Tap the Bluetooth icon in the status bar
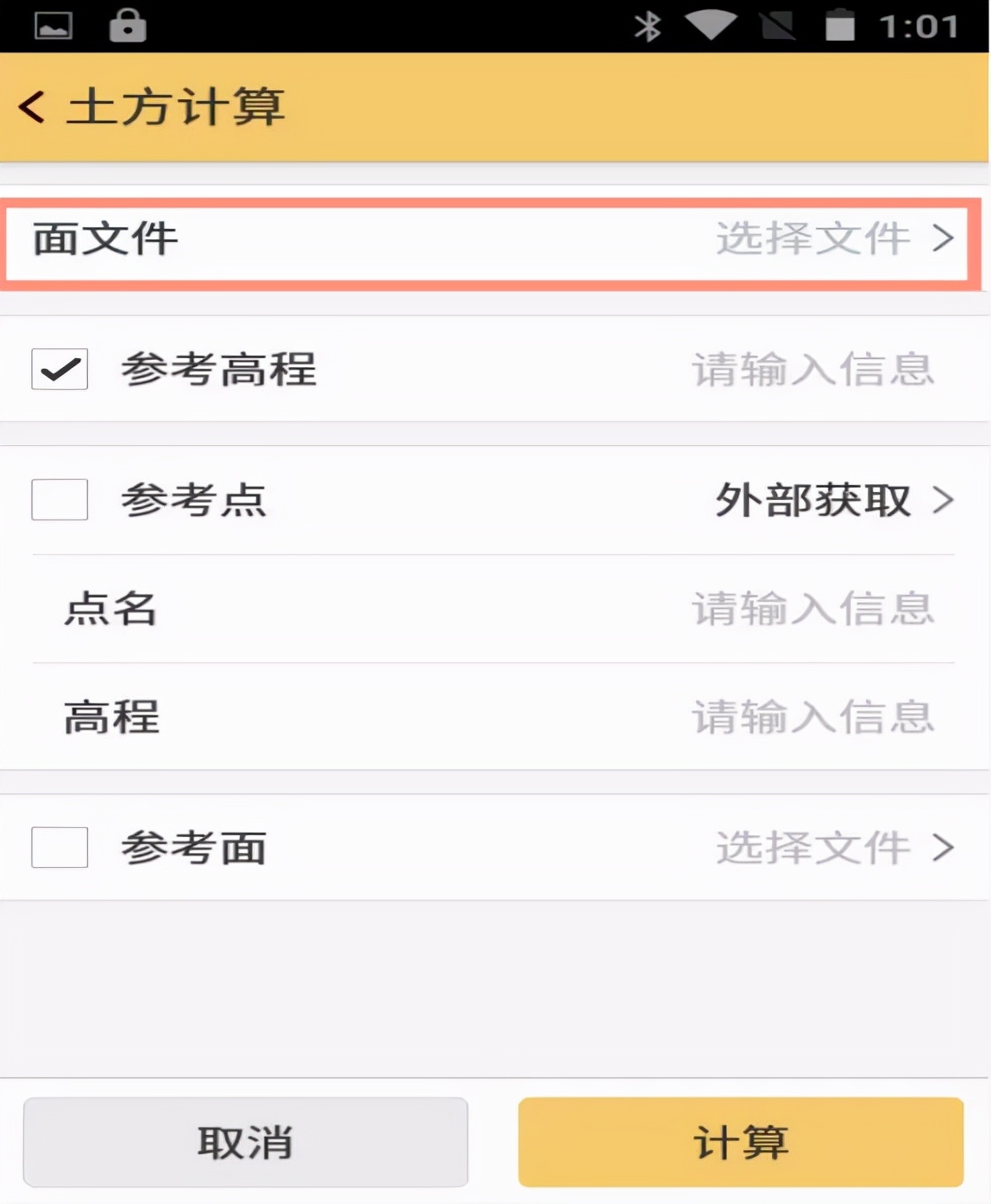Screen dimensions: 991x1204 point(650,27)
